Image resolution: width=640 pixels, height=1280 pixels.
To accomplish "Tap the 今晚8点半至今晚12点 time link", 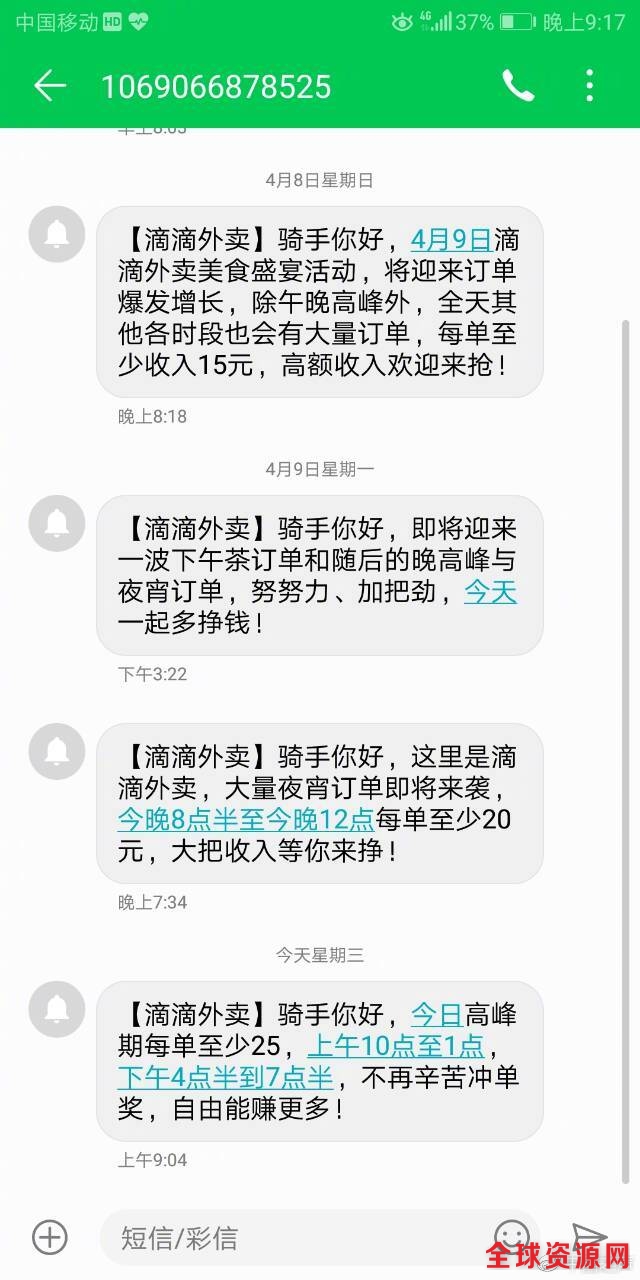I will tap(246, 820).
